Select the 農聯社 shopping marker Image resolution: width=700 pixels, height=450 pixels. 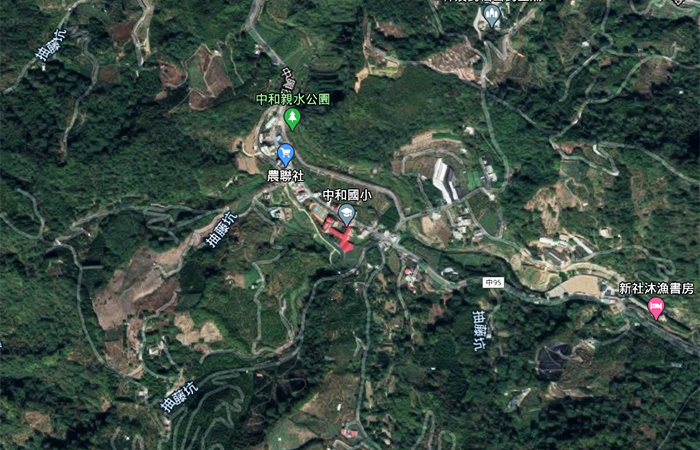coord(285,154)
